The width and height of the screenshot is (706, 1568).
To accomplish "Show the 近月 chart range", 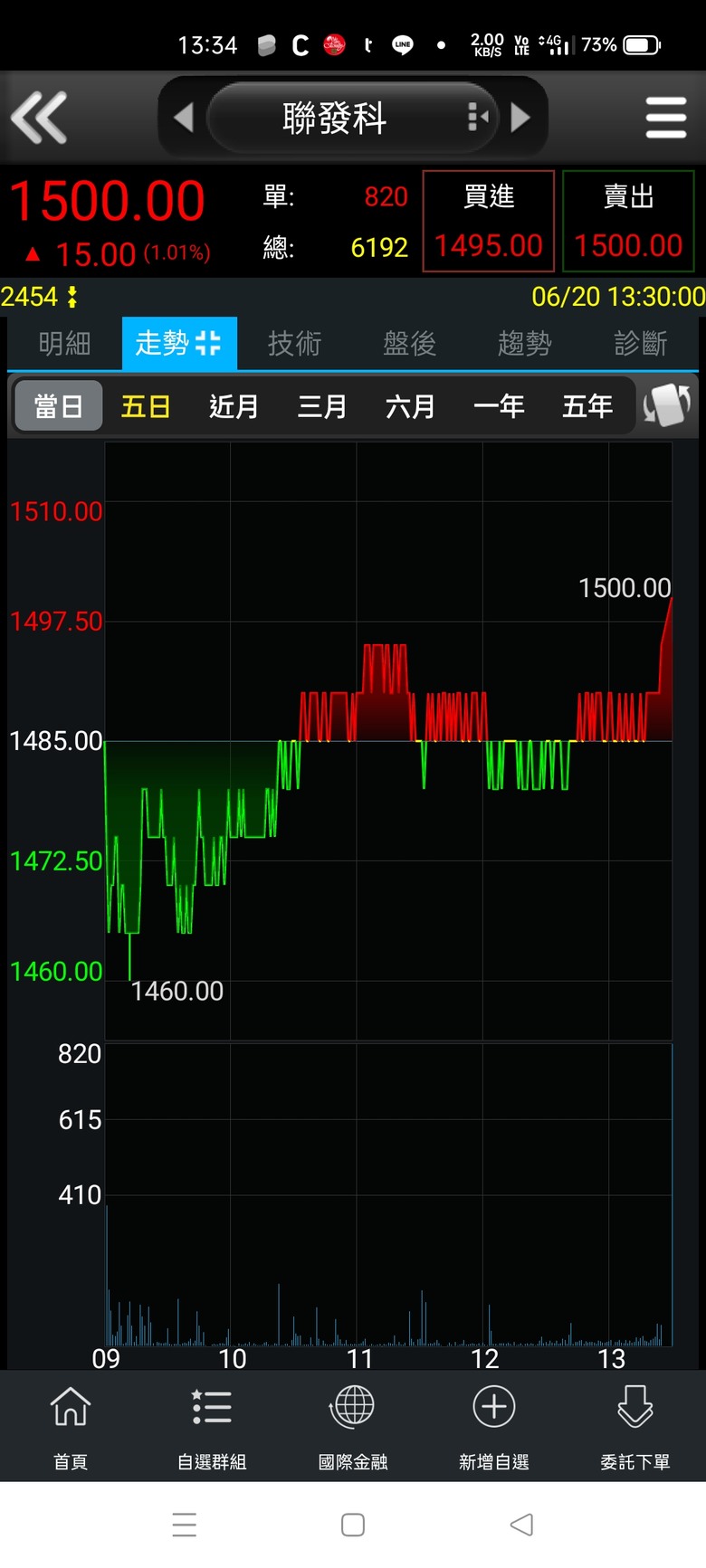I will (234, 406).
